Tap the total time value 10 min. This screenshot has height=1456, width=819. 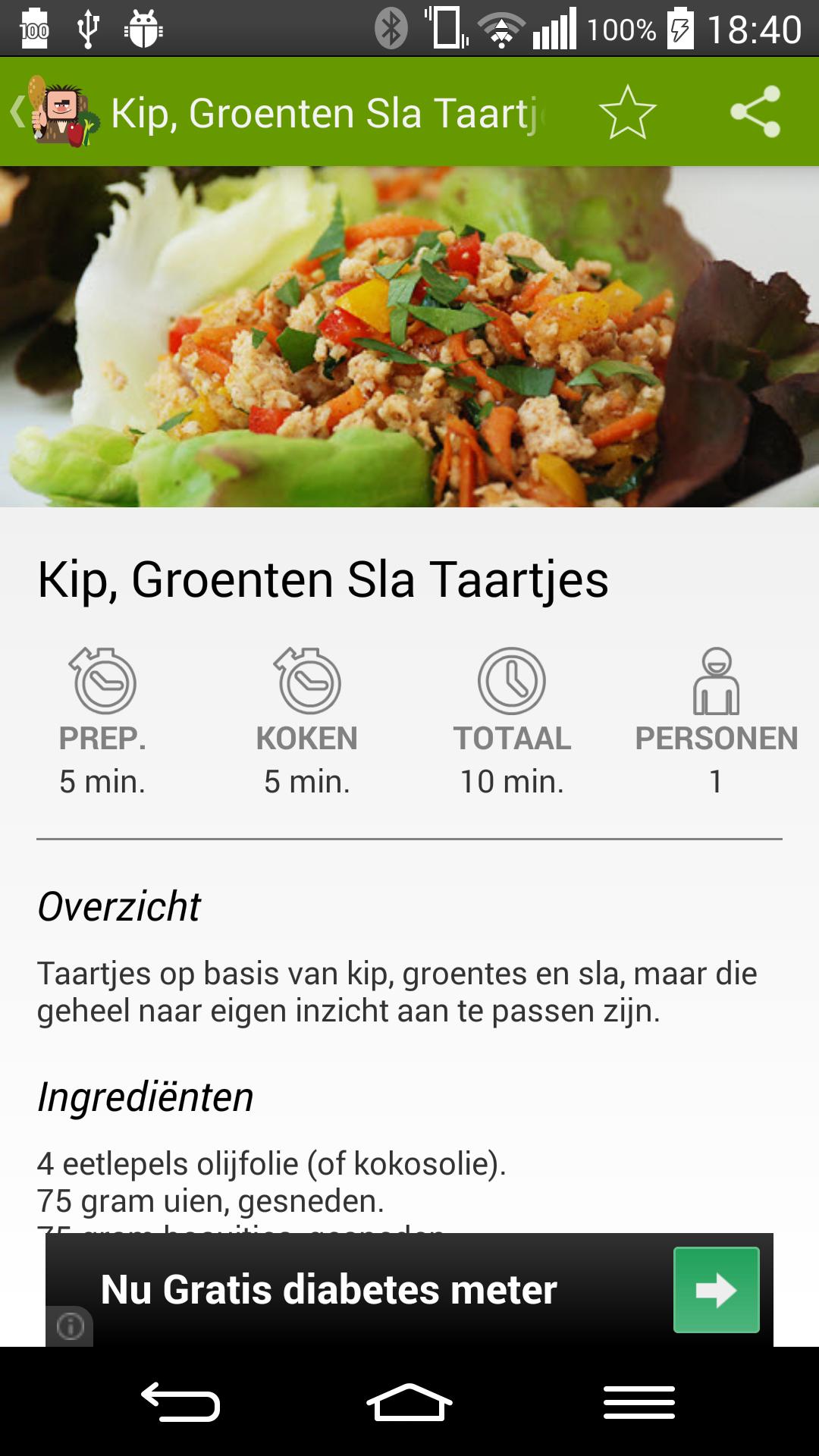tap(512, 781)
